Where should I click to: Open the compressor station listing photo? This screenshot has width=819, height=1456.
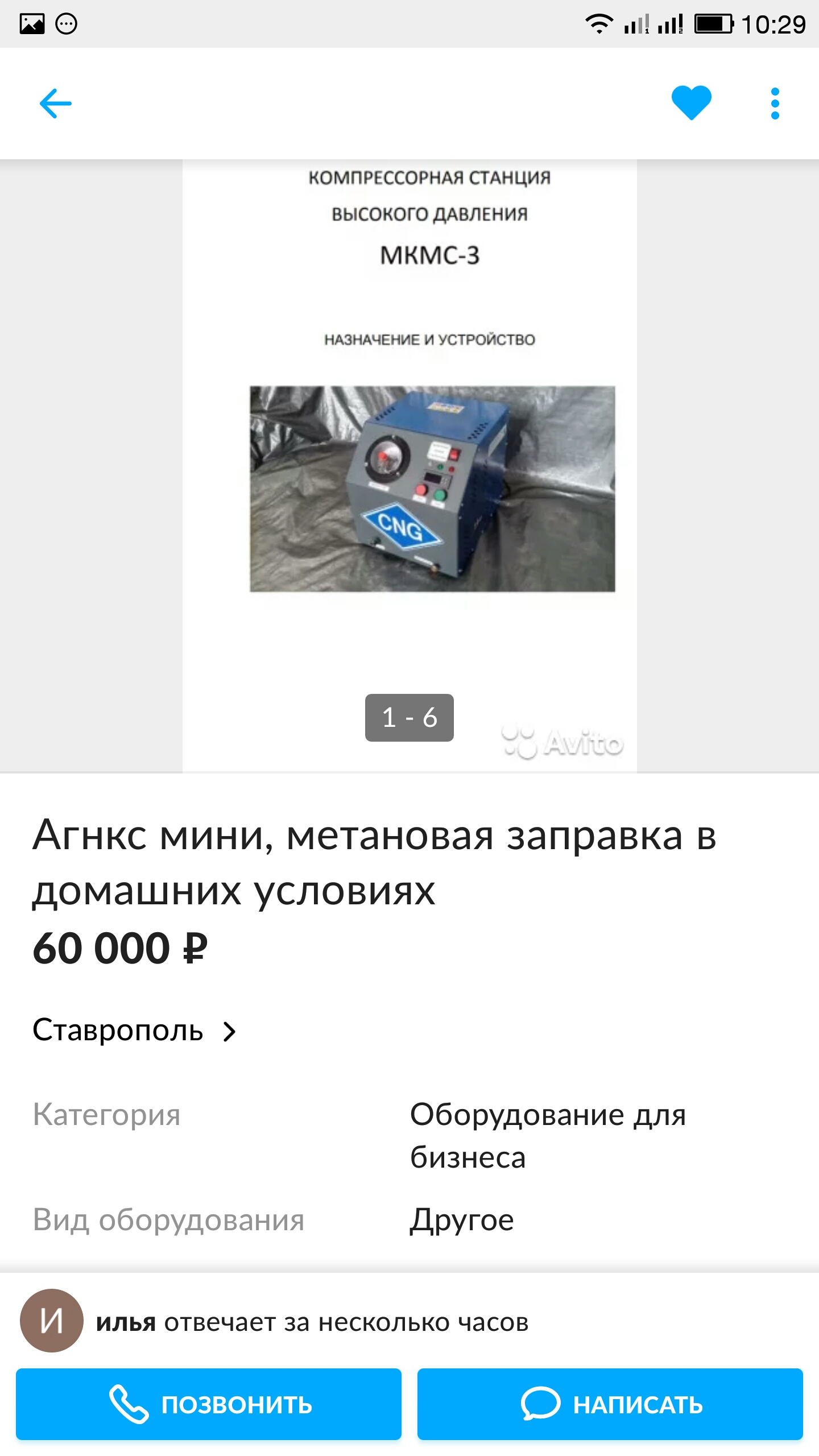409,466
